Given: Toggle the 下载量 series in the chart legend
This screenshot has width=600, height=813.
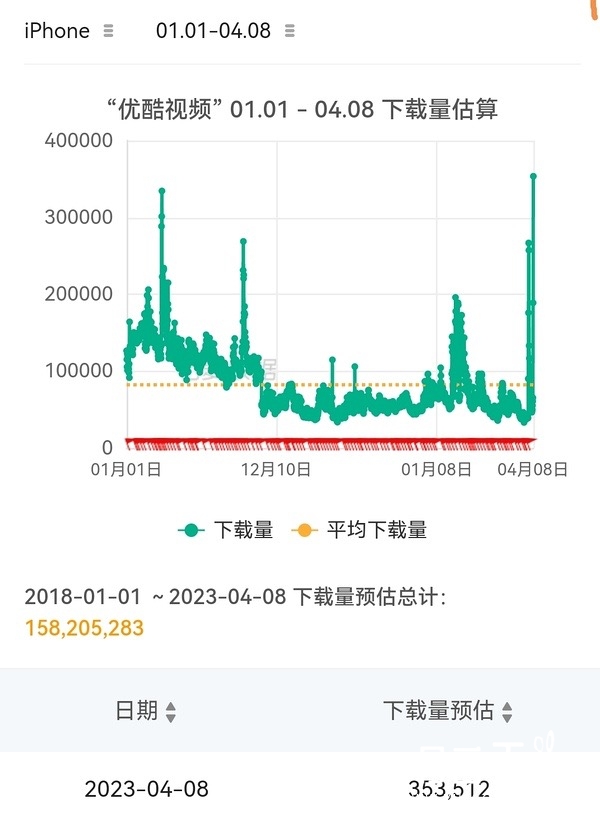Looking at the screenshot, I should tap(226, 530).
